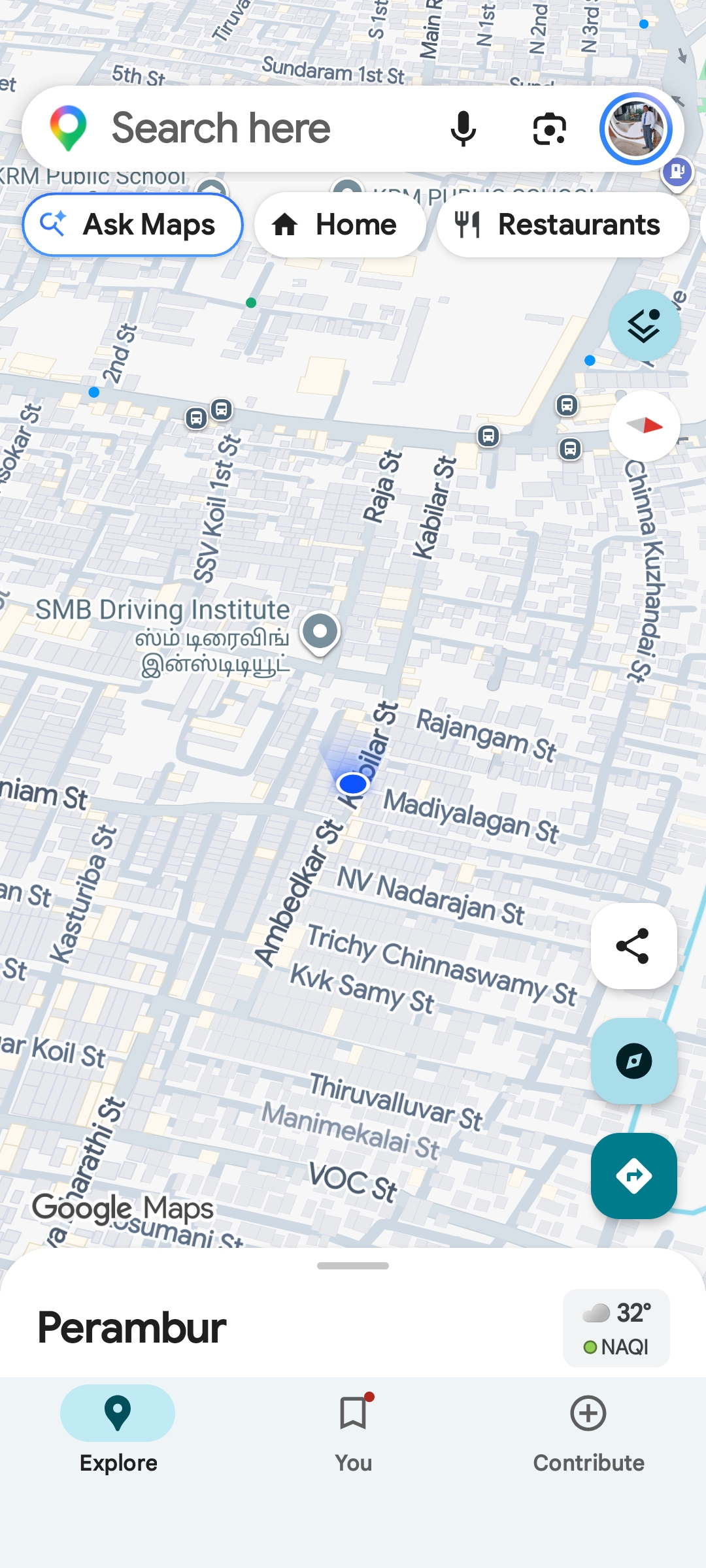Tap the blue compass location button
The image size is (706, 1568).
point(633,1061)
